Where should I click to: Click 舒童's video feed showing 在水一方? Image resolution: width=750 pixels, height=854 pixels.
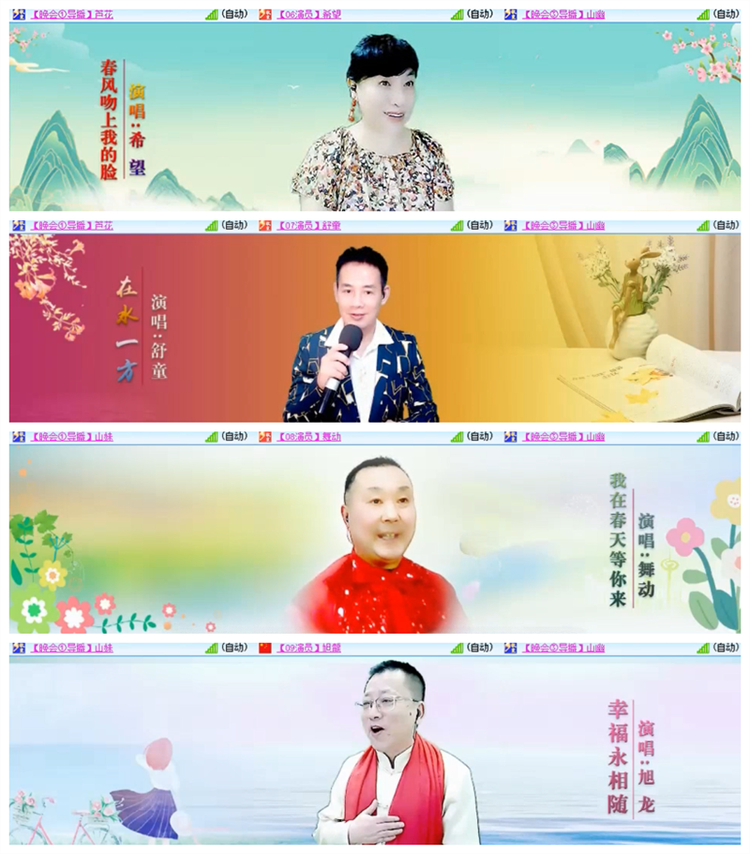coord(375,330)
